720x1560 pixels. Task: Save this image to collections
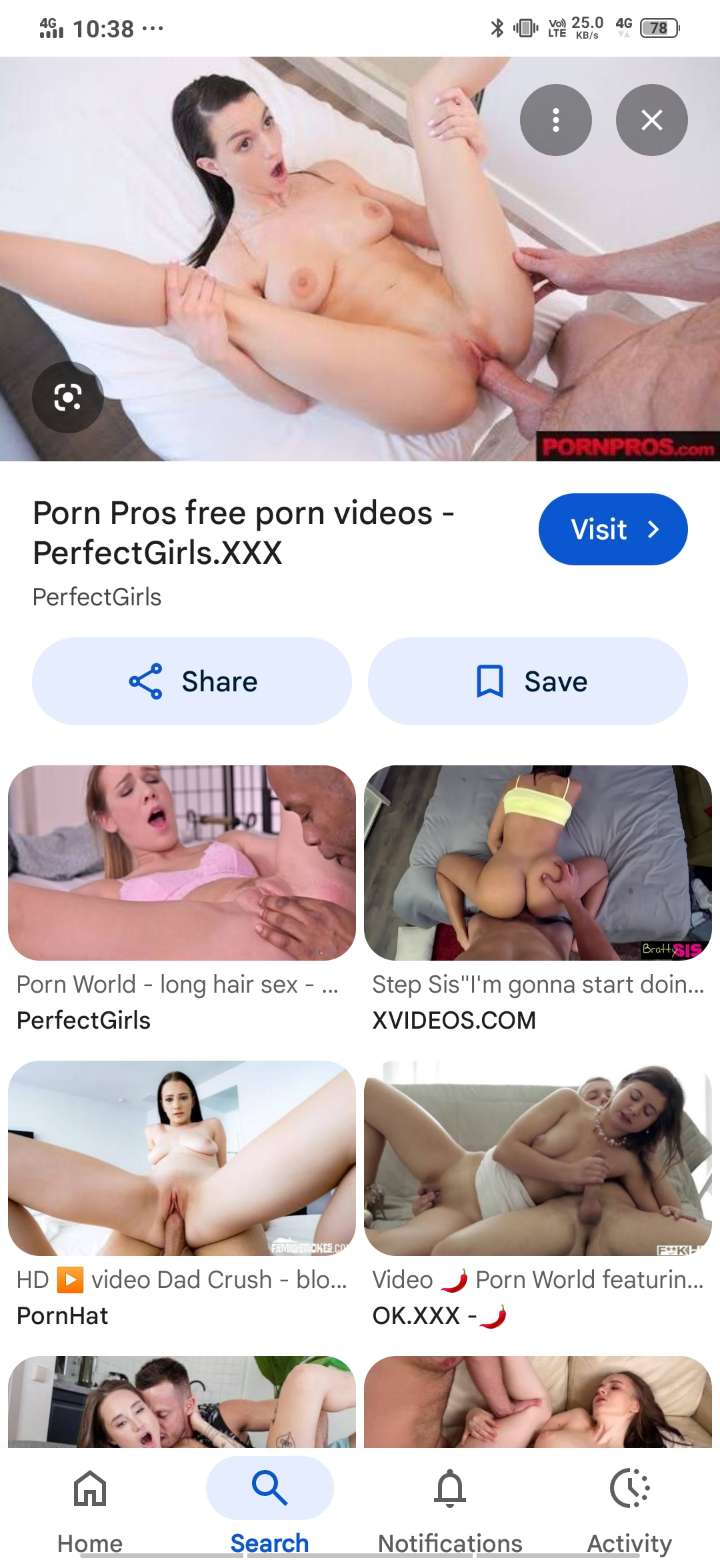[x=527, y=681]
